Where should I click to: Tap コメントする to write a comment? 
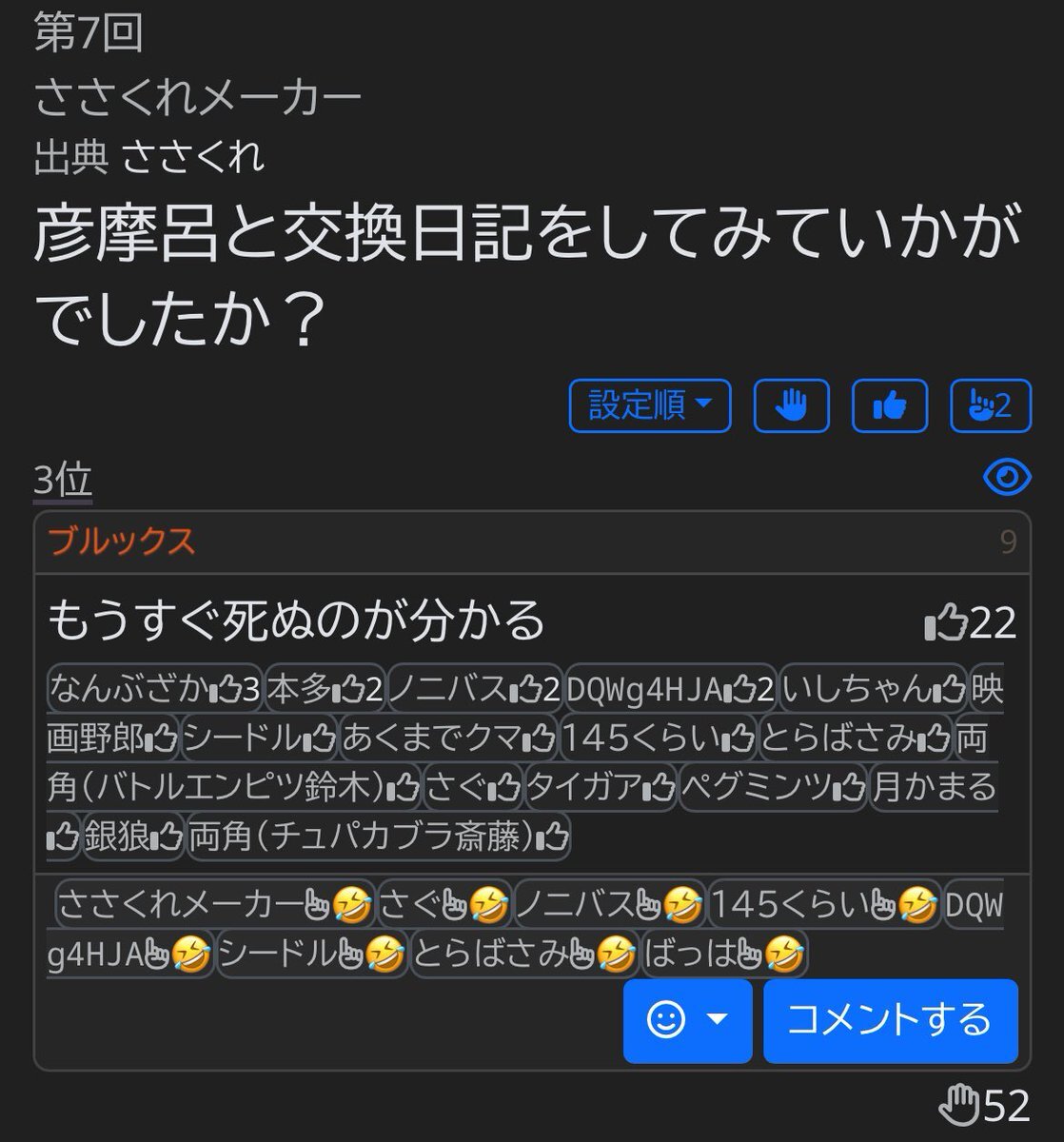[x=890, y=1020]
